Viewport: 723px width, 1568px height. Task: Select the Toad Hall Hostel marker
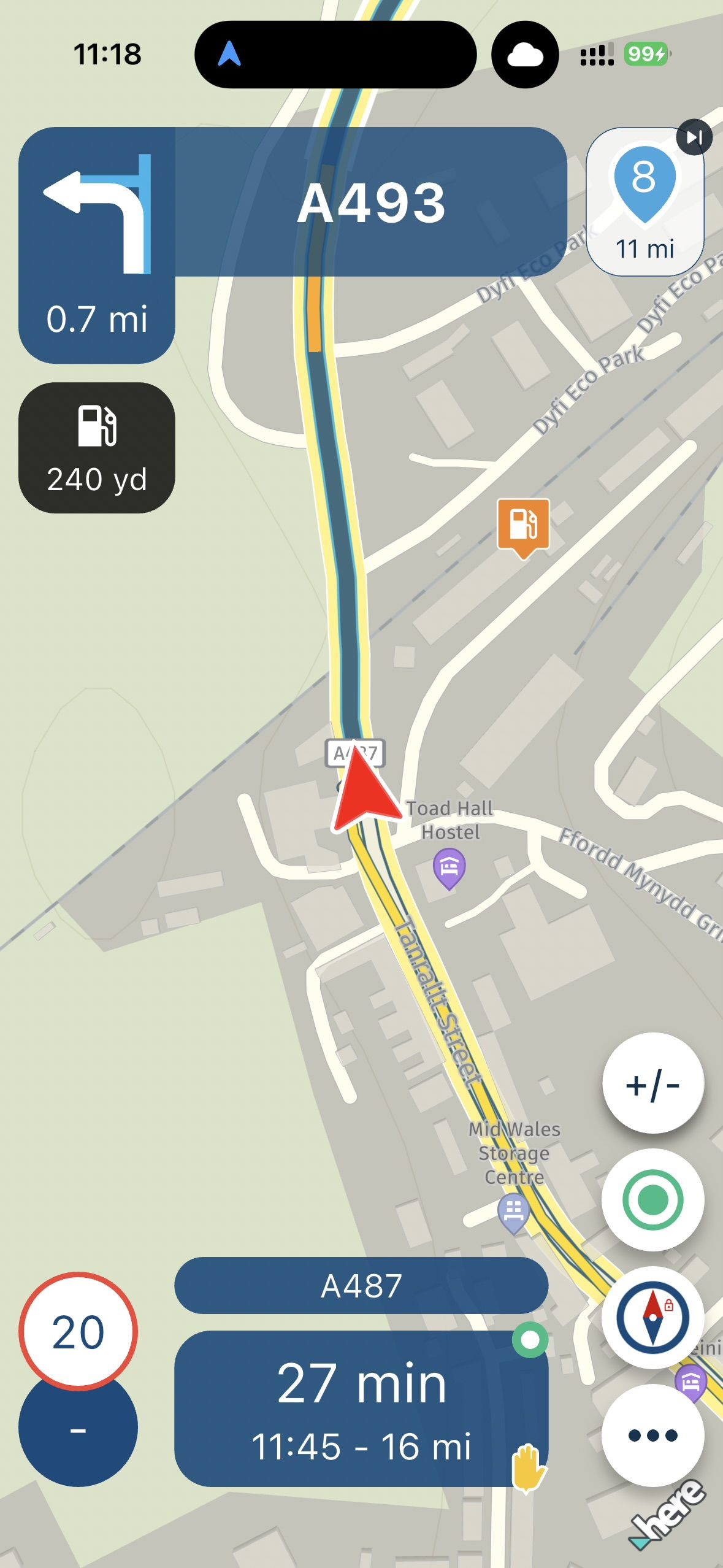(x=449, y=867)
